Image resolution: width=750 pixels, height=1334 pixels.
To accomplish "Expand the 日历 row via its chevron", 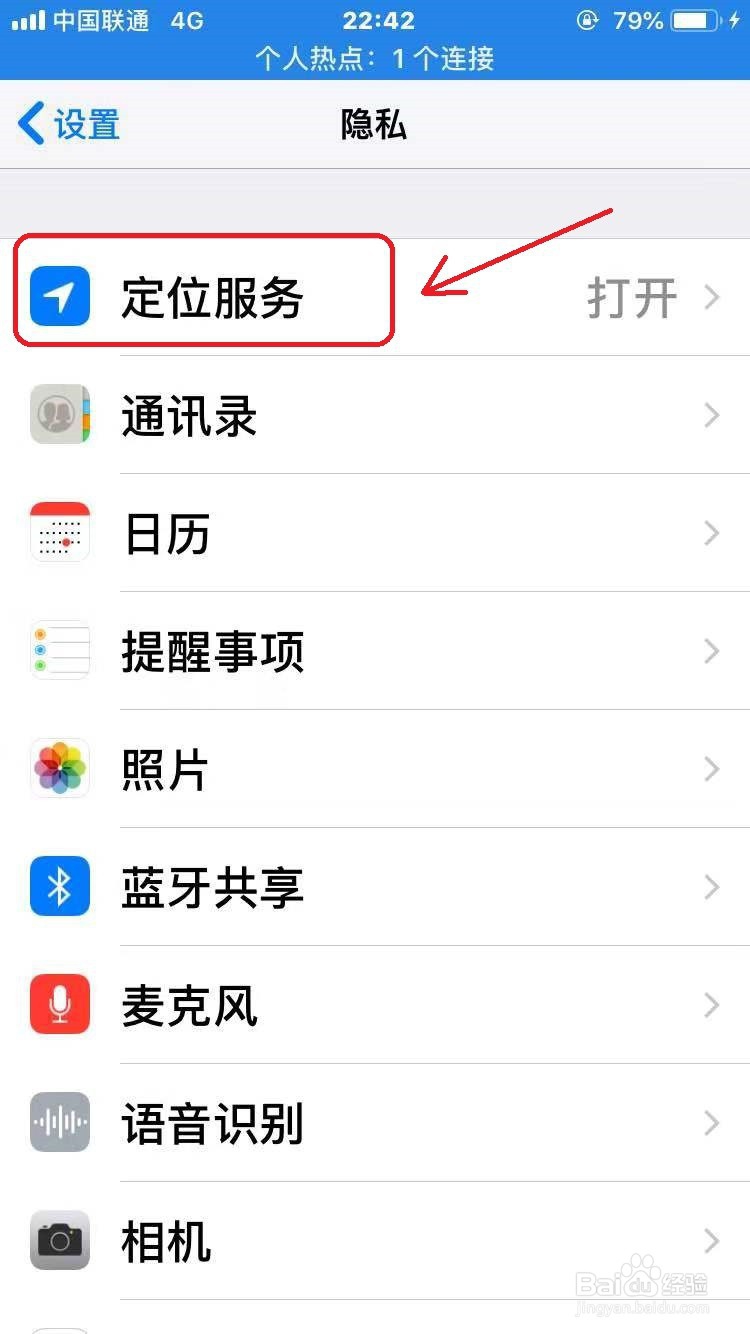I will click(x=712, y=532).
